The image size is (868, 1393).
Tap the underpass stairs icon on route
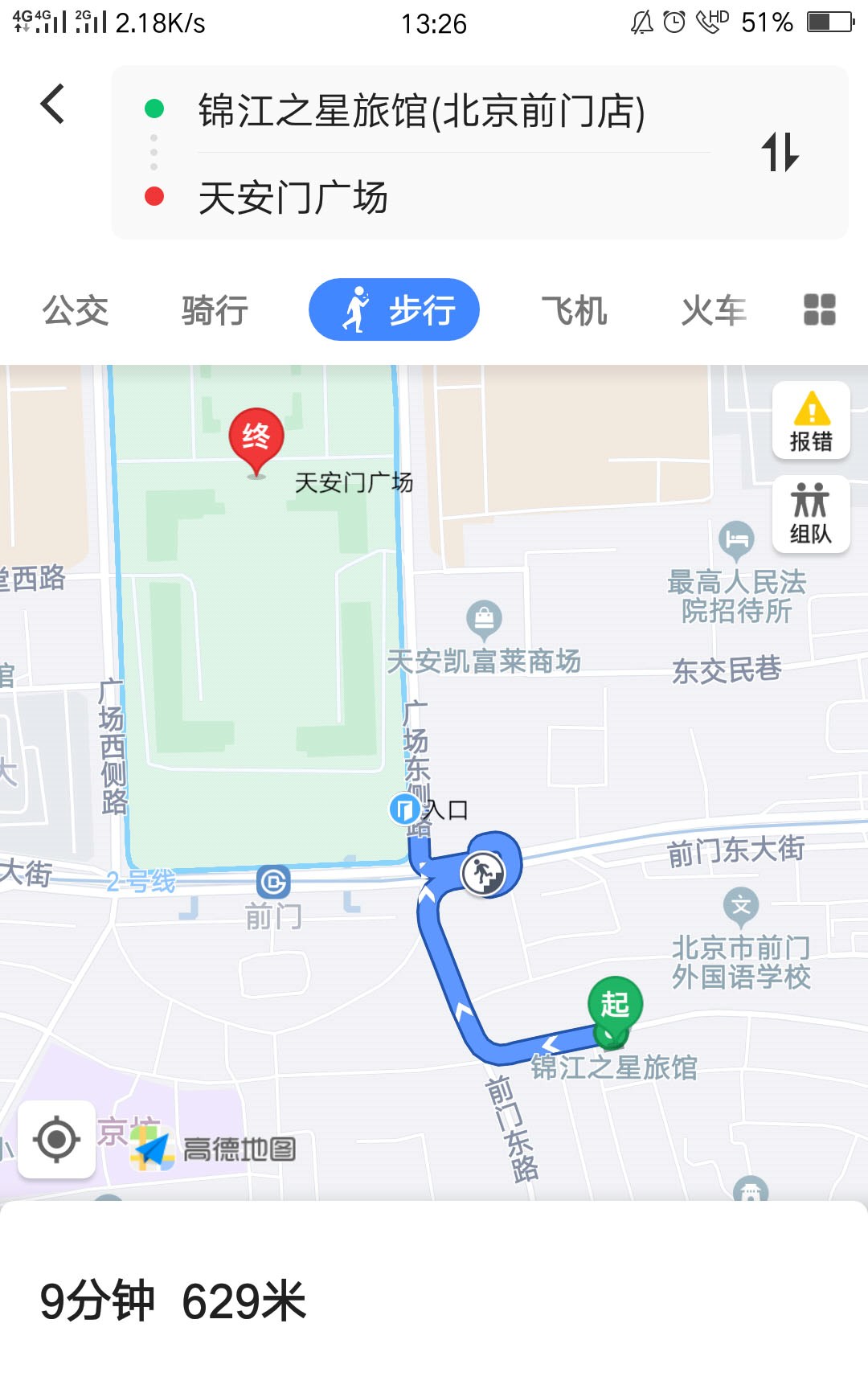[482, 873]
